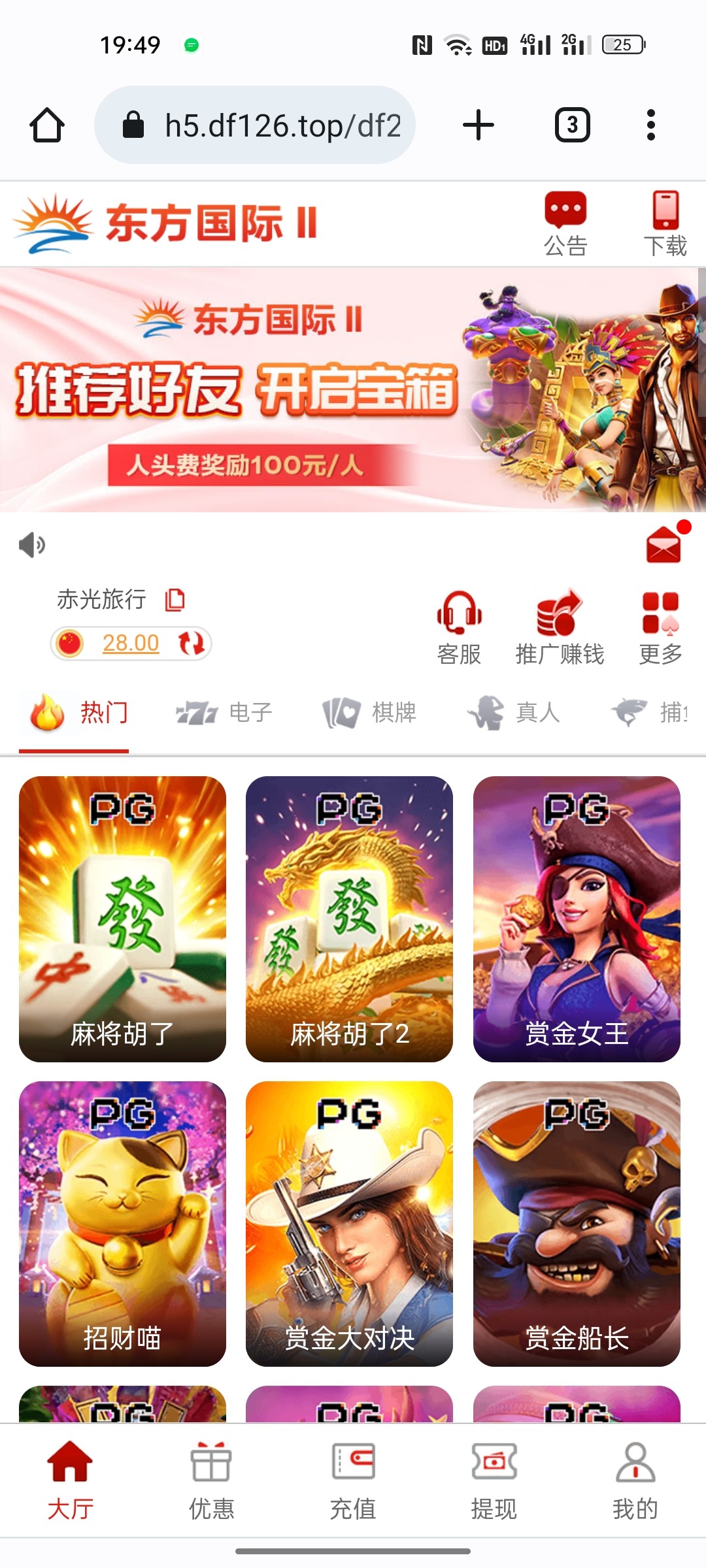This screenshot has height=1568, width=706.
Task: Open the browser's three-dot menu
Action: [x=650, y=125]
